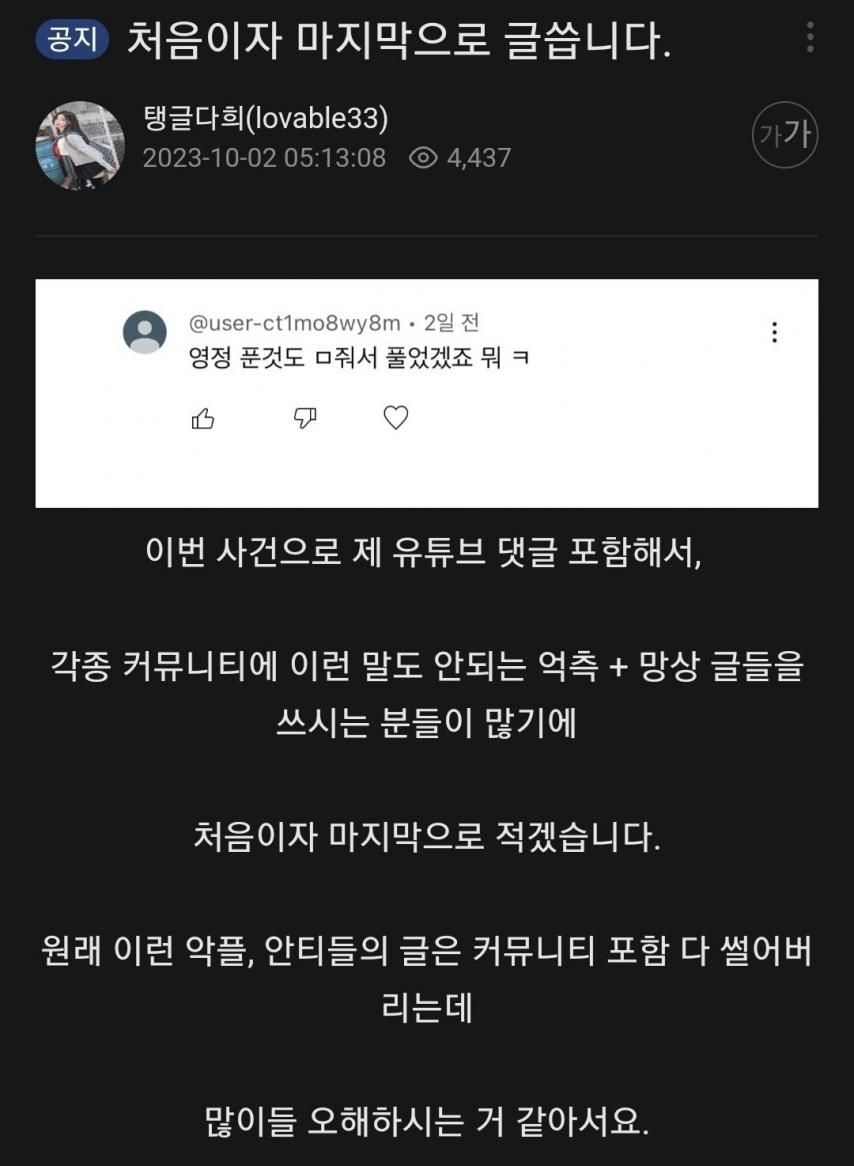Click the embedded comment screenshot
This screenshot has width=854, height=1166.
(427, 390)
